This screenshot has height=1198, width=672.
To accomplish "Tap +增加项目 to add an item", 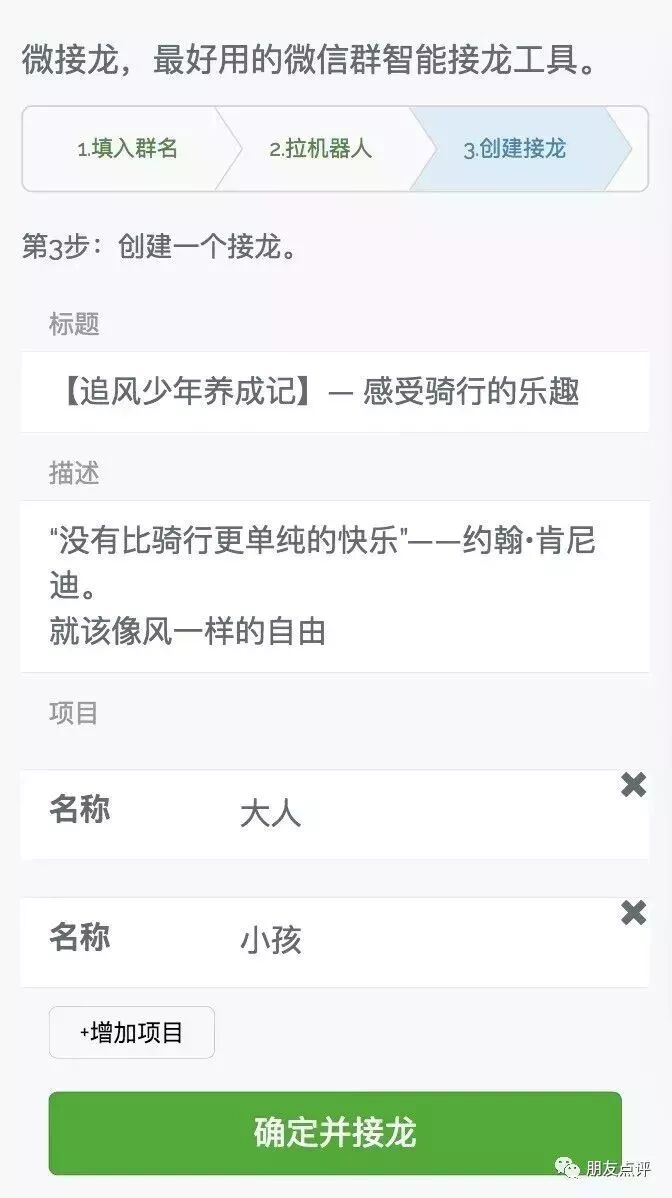I will coord(132,1032).
